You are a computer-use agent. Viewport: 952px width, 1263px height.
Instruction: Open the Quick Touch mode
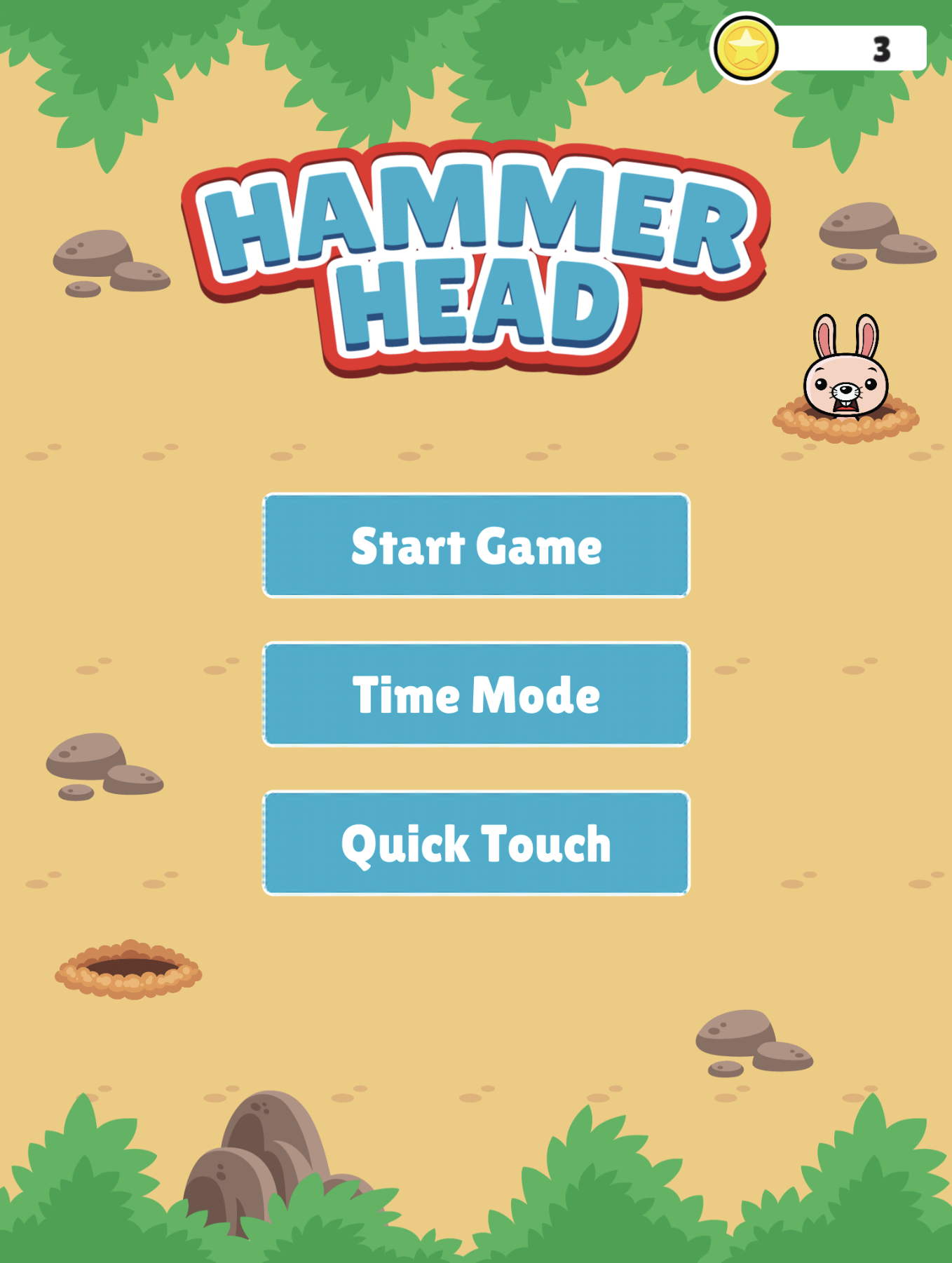point(476,843)
